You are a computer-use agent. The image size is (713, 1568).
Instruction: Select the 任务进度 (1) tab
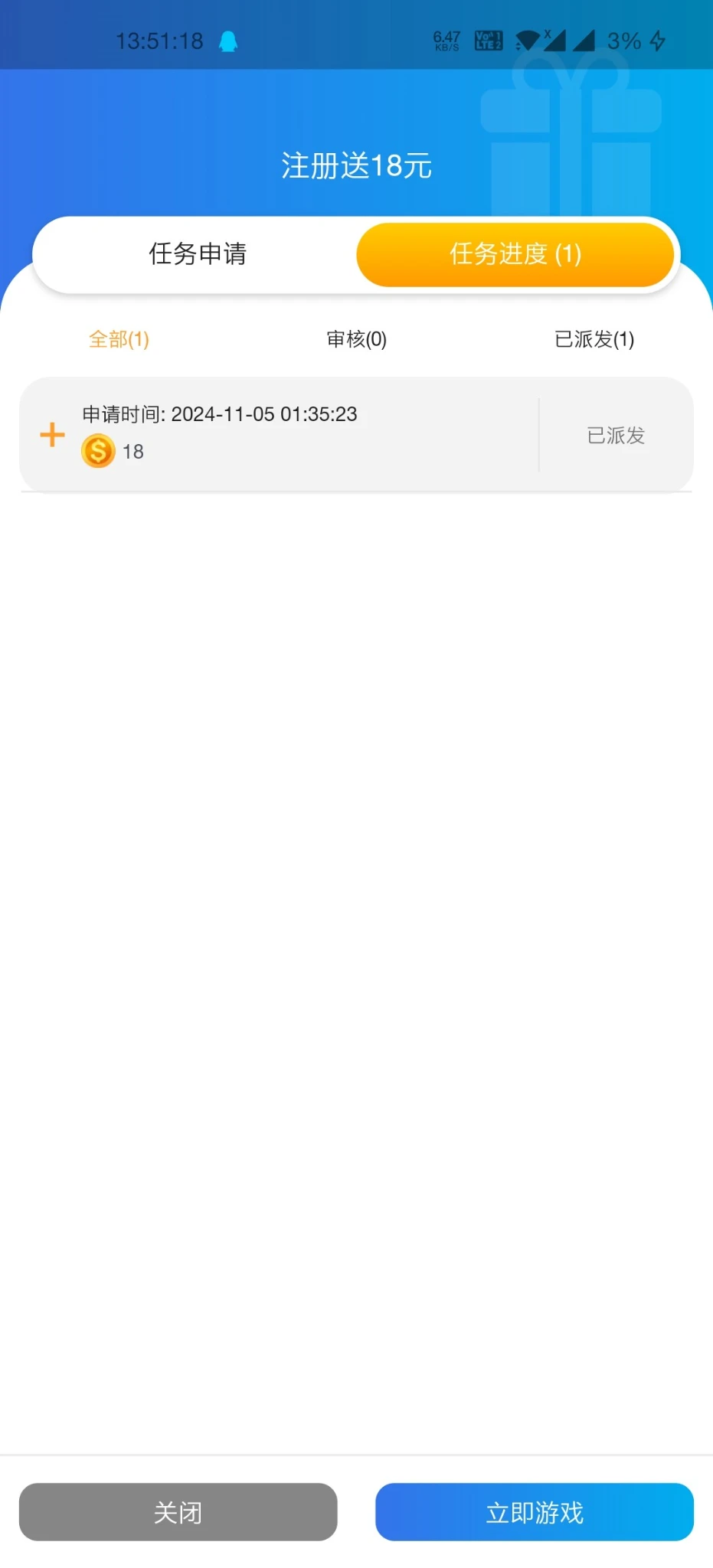pyautogui.click(x=515, y=254)
